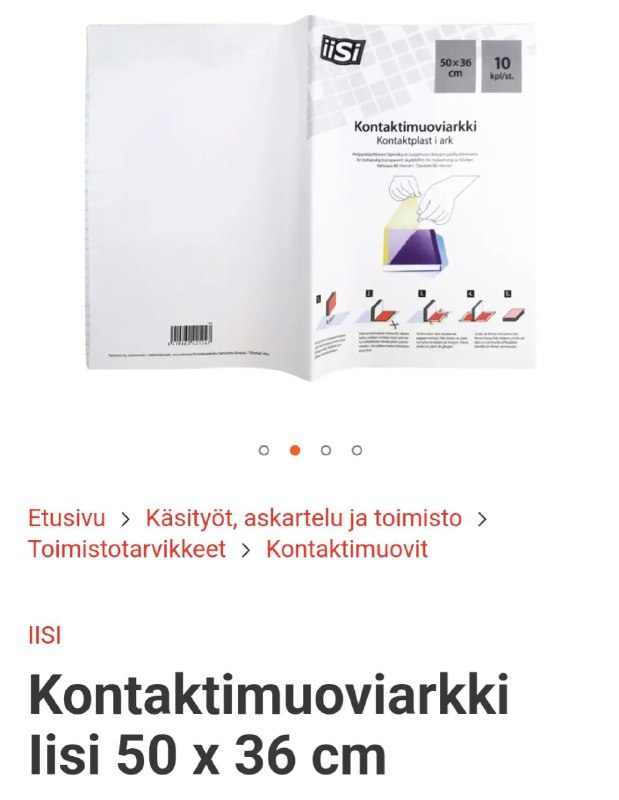Open the IISI brand link

click(45, 635)
